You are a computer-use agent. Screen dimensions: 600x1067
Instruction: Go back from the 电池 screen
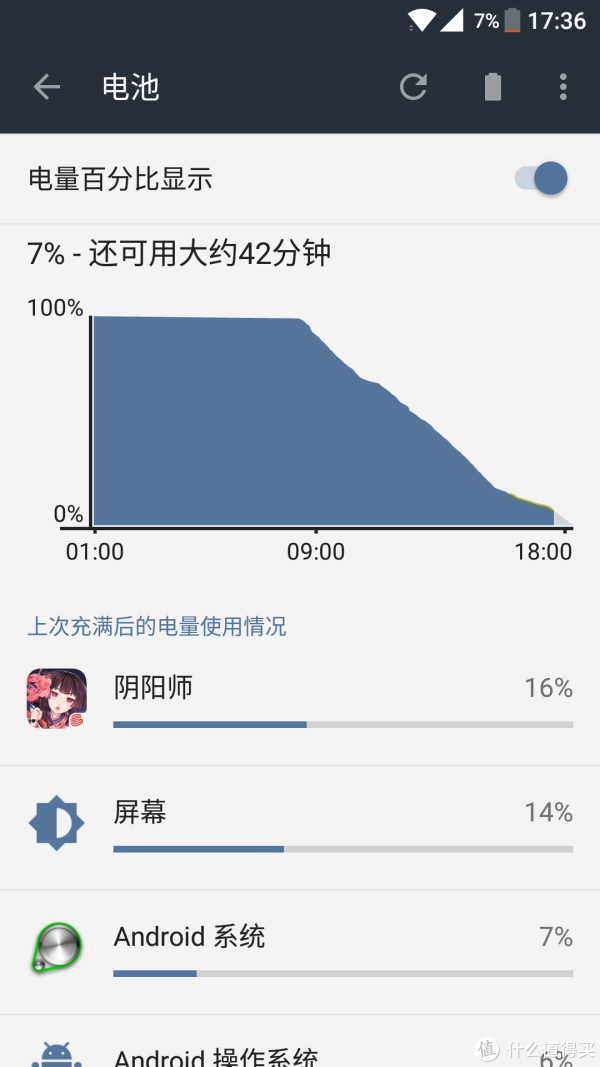click(46, 87)
